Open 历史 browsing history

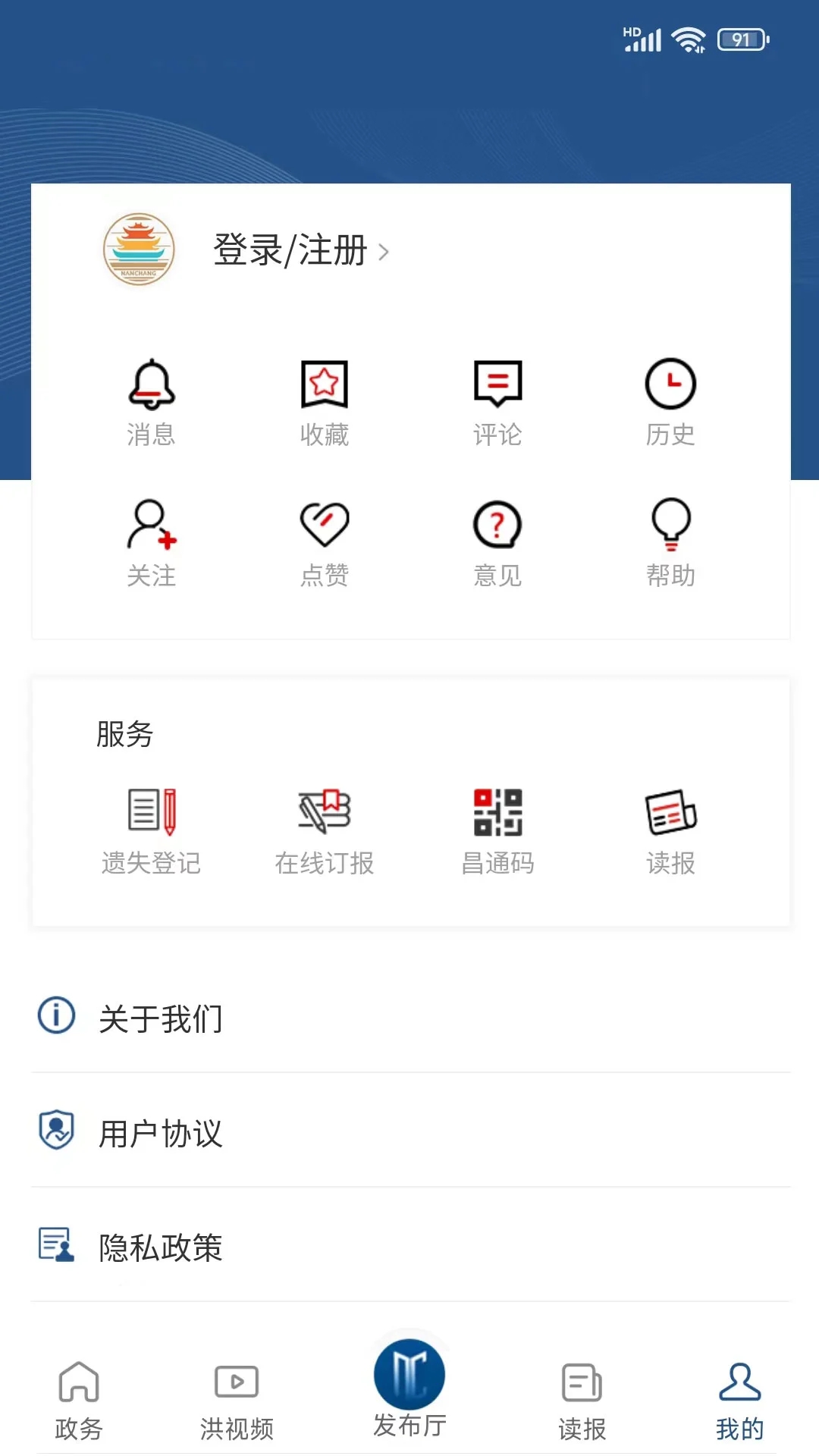(x=670, y=403)
